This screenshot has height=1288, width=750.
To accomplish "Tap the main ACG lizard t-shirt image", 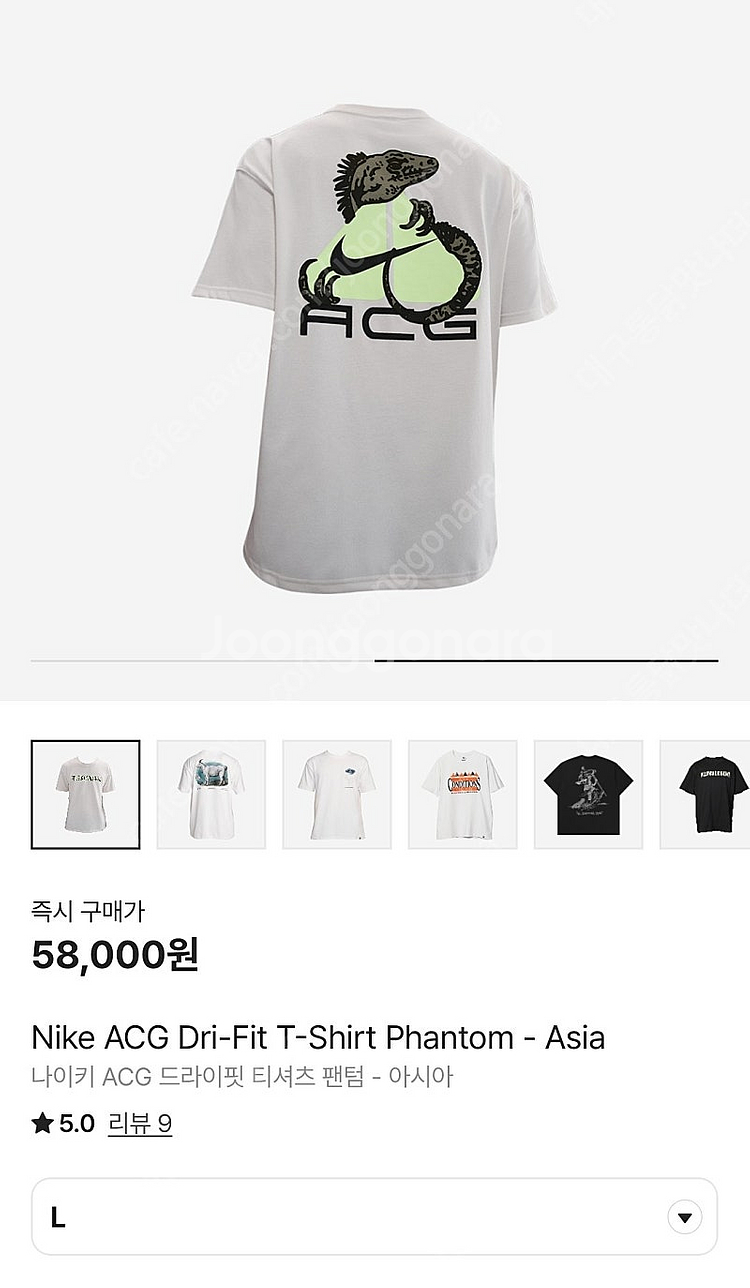I will pyautogui.click(x=375, y=345).
